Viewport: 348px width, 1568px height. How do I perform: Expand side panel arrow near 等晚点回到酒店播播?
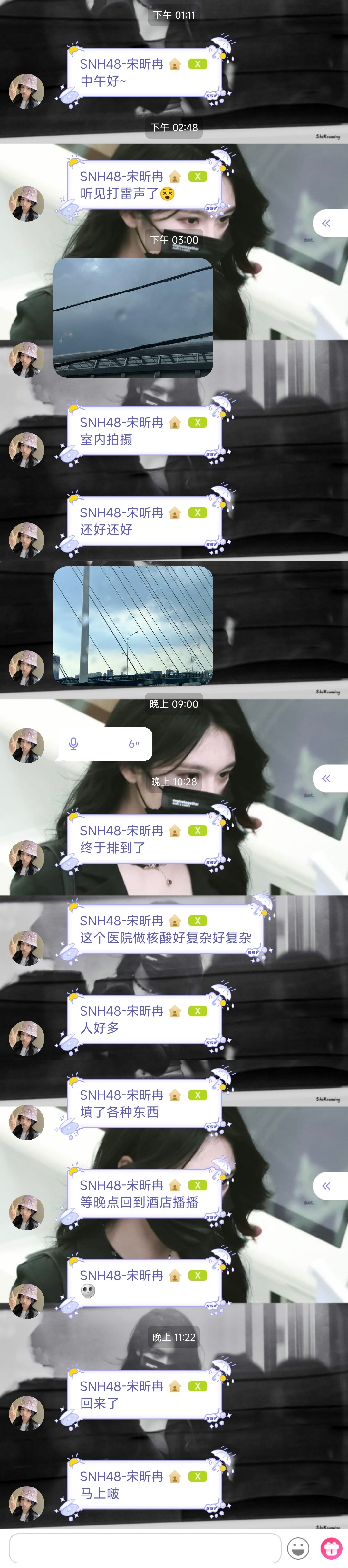coord(327,1186)
